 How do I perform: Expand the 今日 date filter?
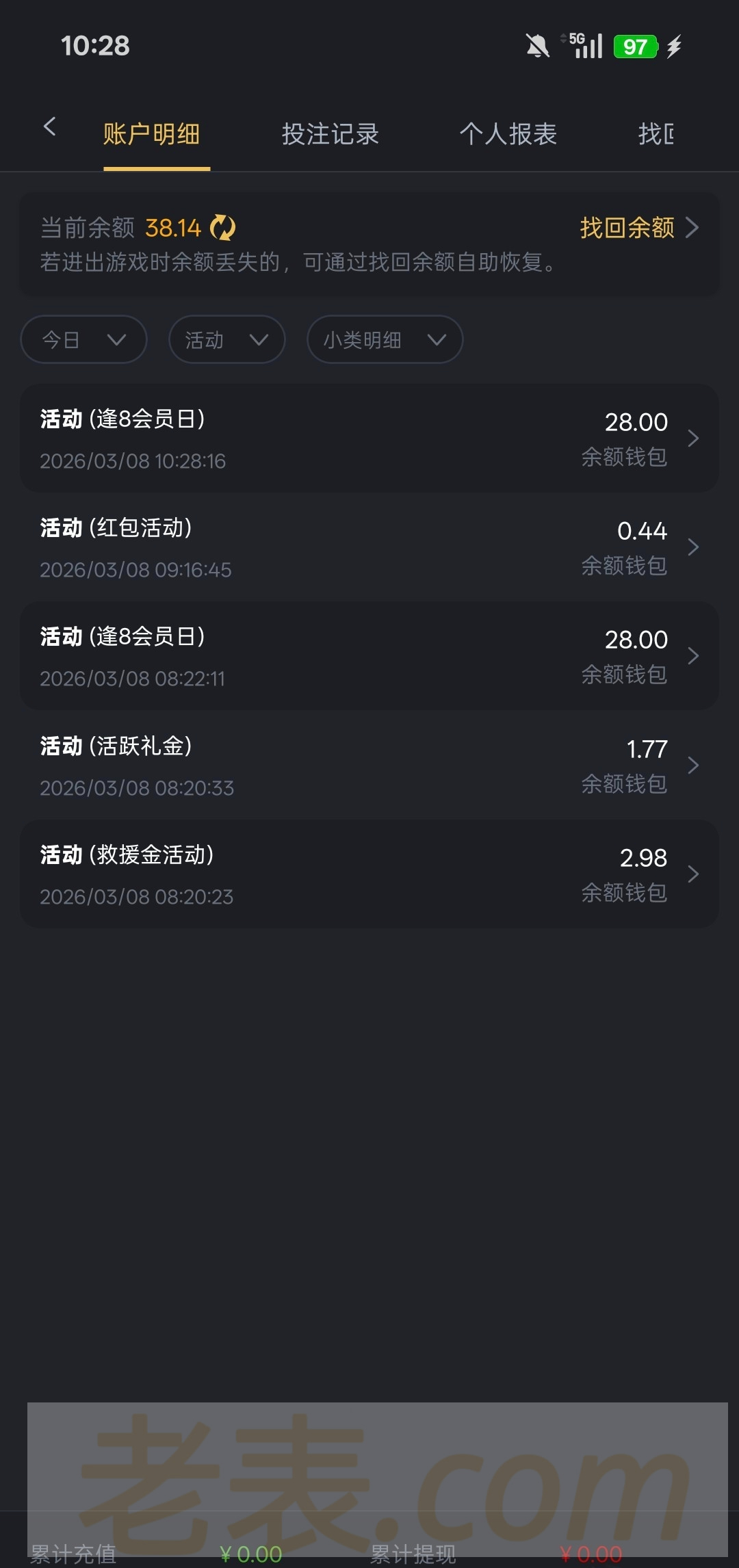tap(83, 340)
